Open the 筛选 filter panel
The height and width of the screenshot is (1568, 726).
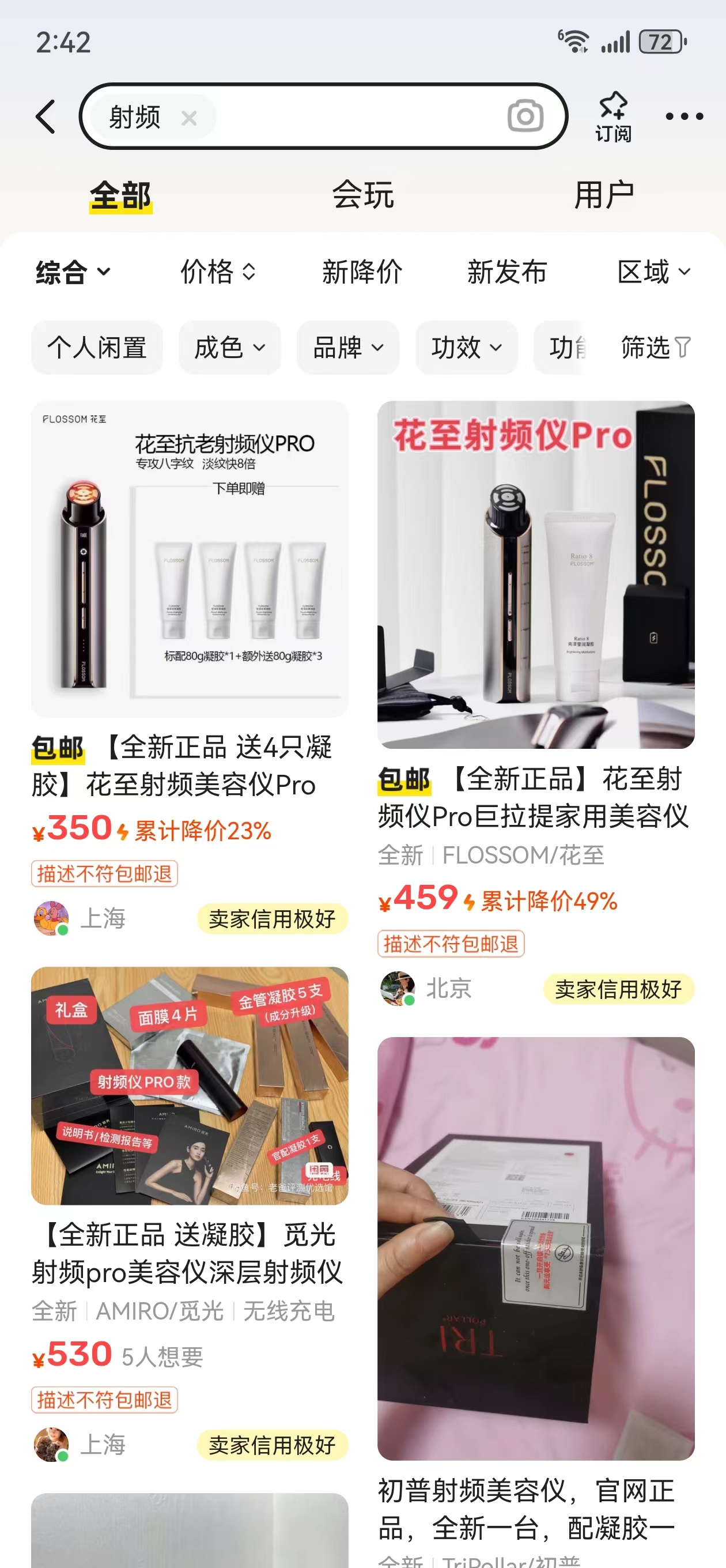tap(655, 348)
